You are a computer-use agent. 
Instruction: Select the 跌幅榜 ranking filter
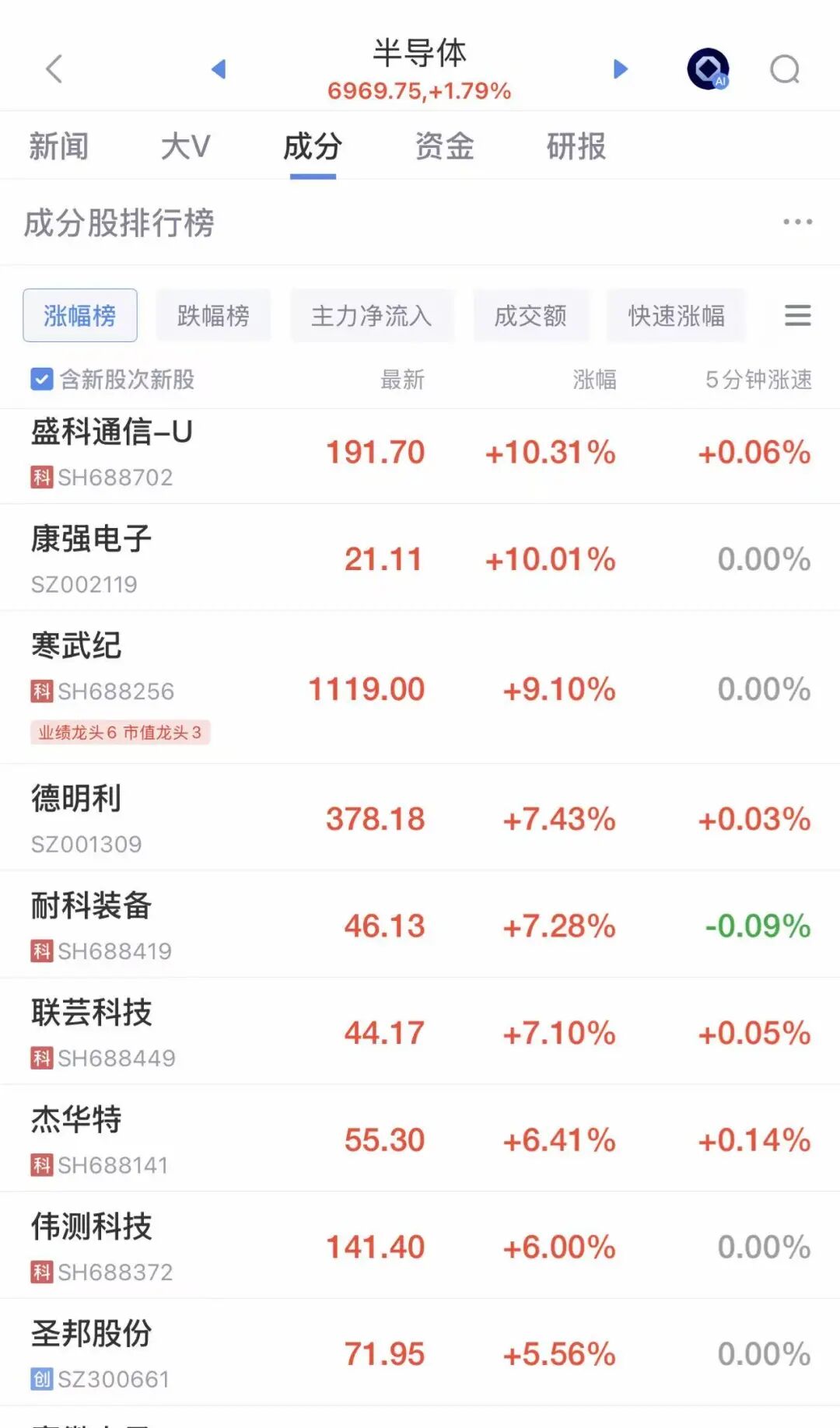212,315
